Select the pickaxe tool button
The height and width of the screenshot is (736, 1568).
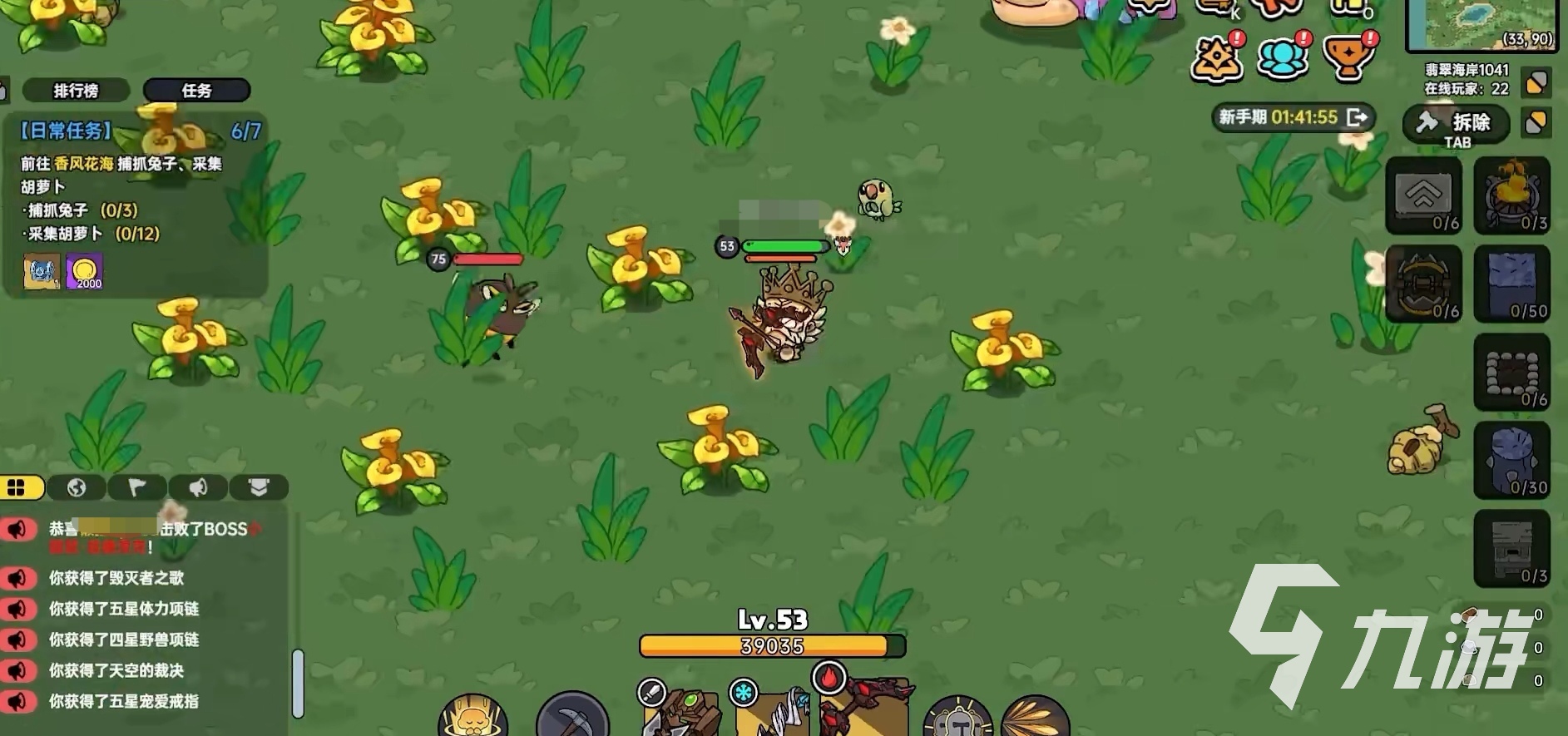[x=572, y=717]
